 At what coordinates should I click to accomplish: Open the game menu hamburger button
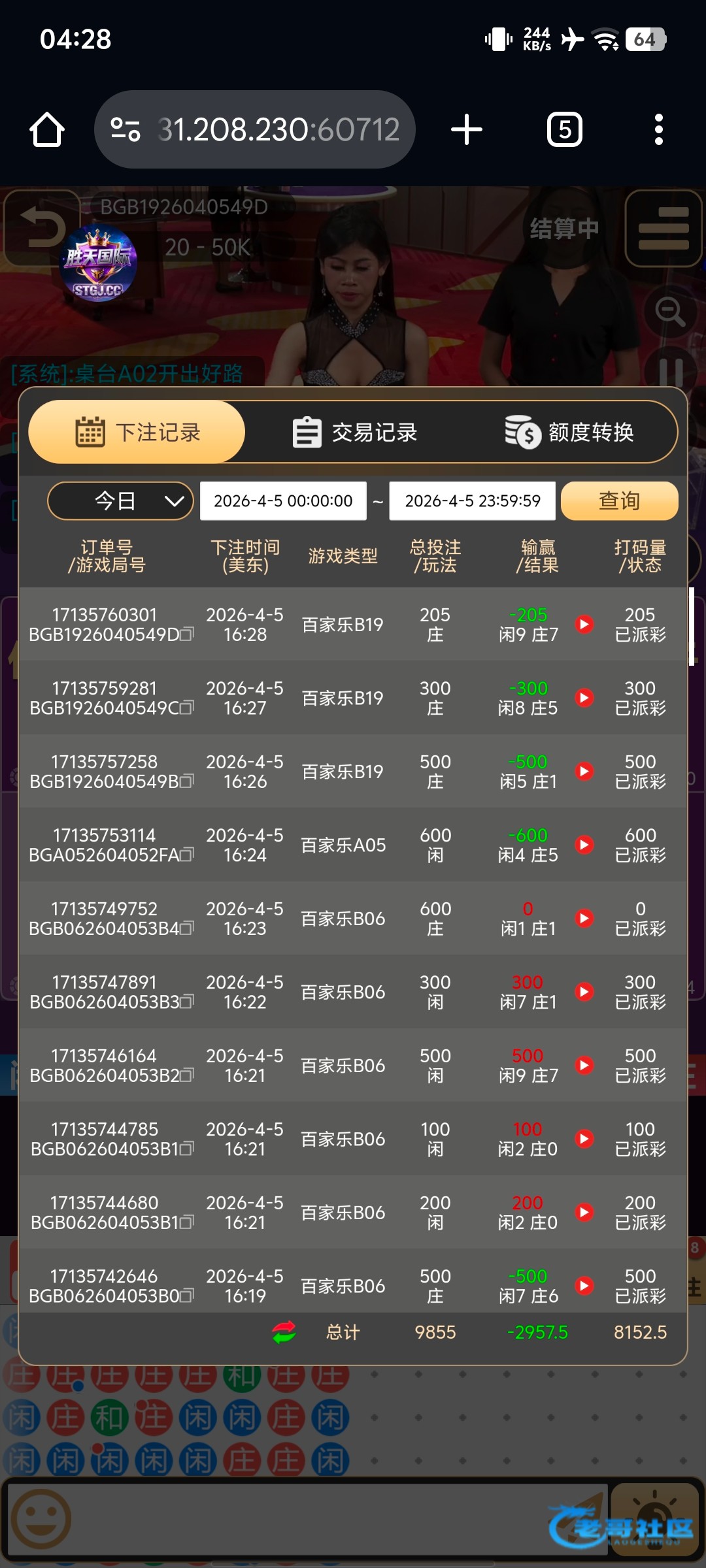(x=663, y=228)
